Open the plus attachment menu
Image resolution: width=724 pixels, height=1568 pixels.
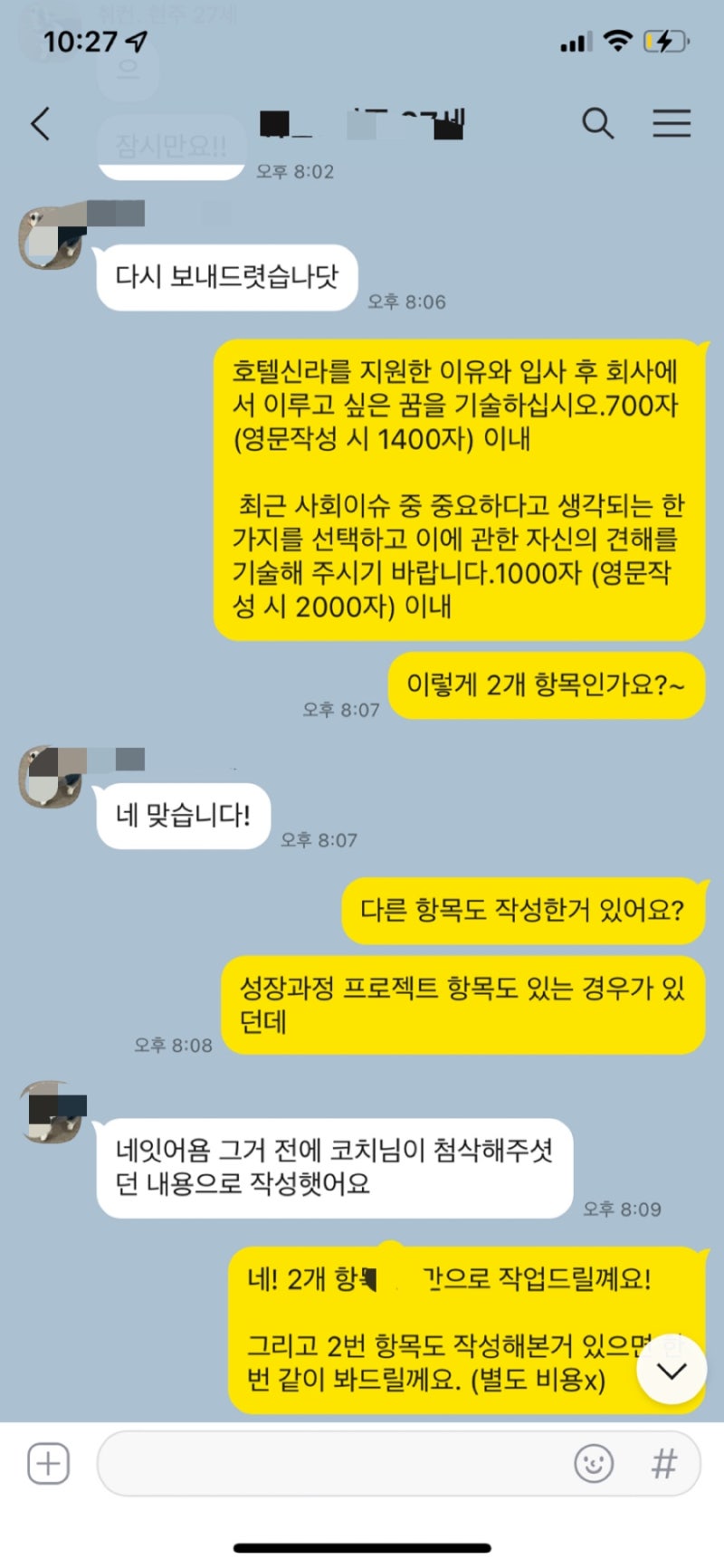[48, 1463]
